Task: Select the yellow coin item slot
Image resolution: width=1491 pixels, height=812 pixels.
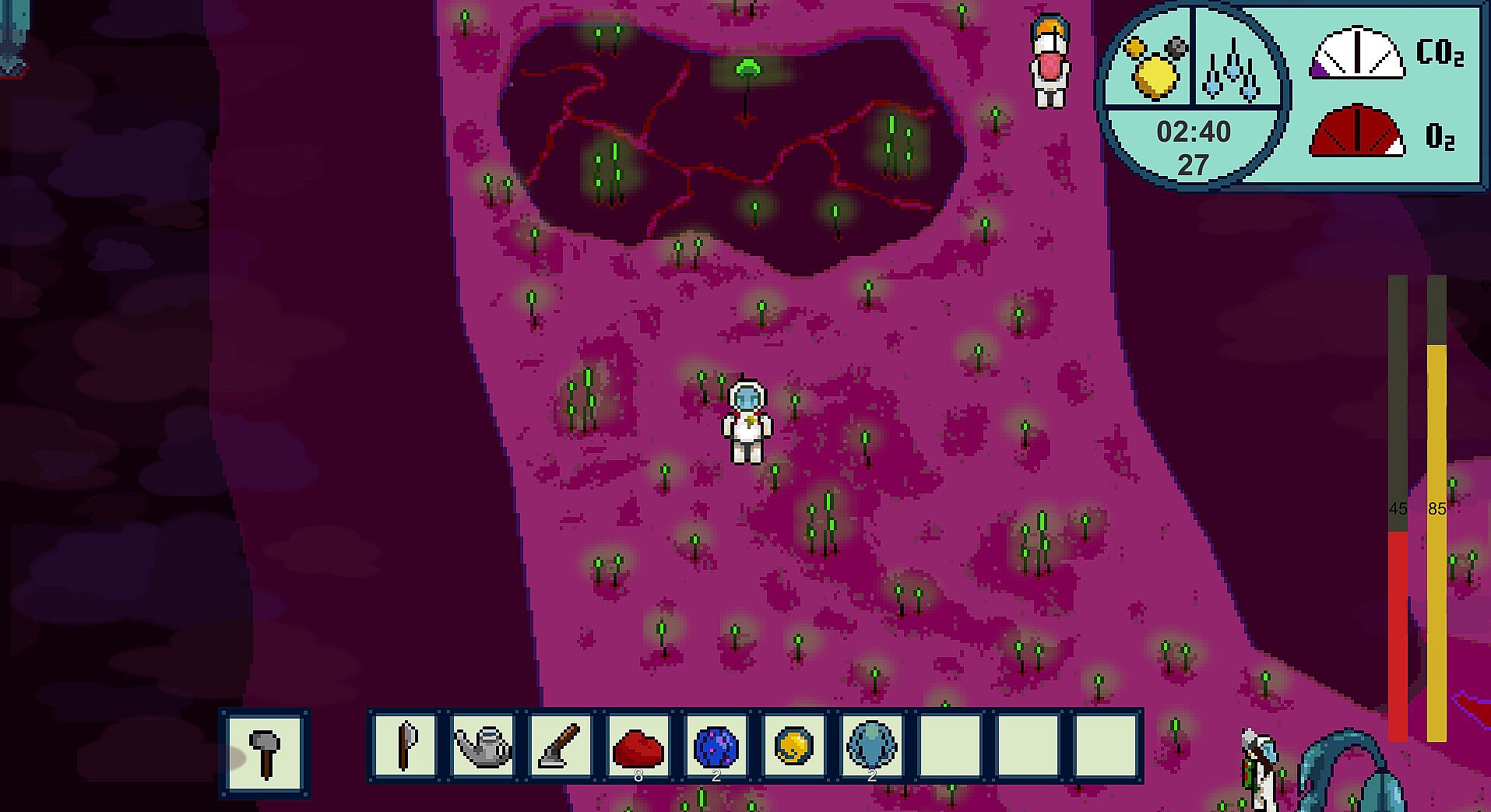Action: click(793, 746)
